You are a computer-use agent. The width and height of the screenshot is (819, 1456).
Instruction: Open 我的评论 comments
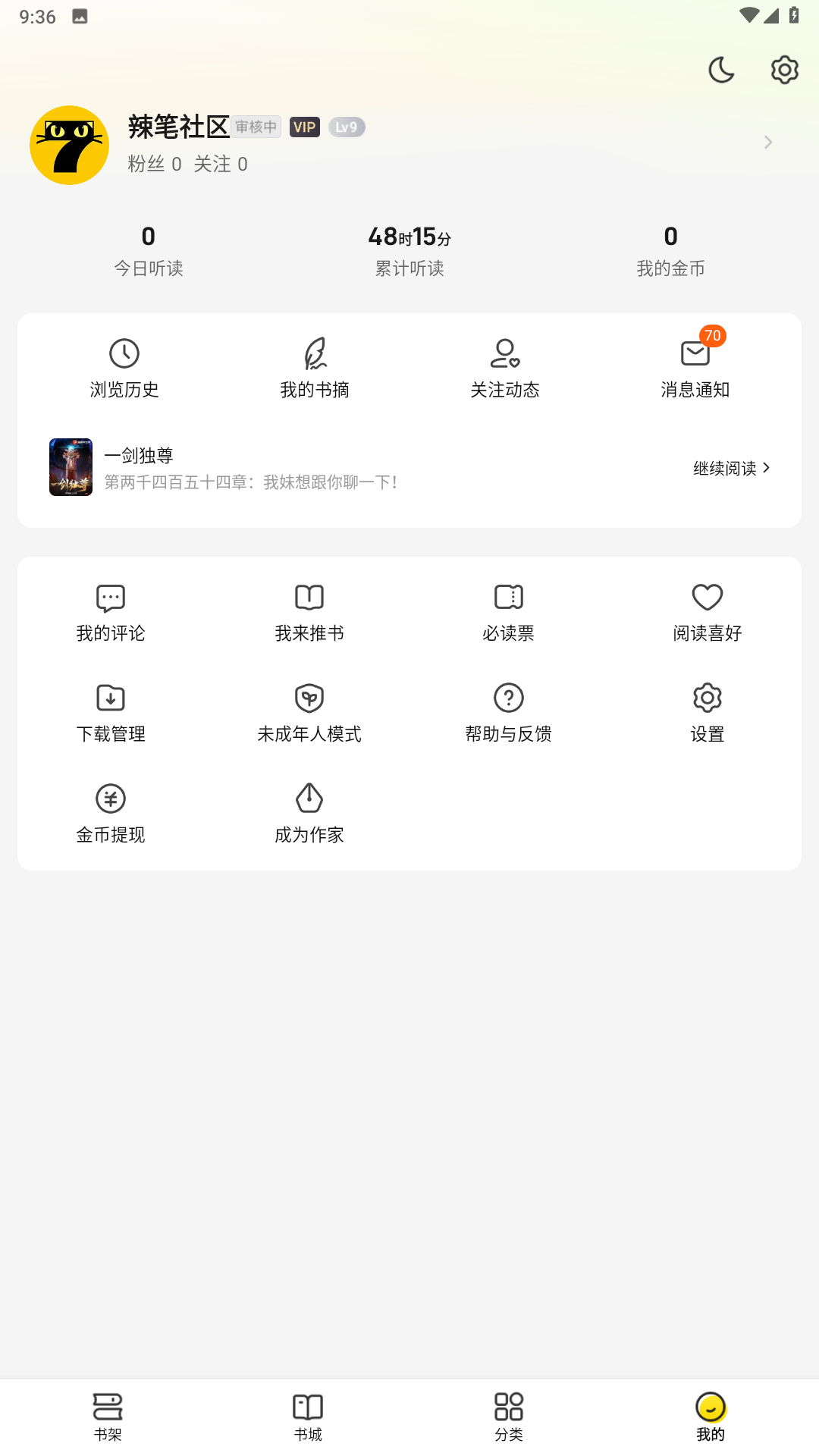[x=111, y=613]
